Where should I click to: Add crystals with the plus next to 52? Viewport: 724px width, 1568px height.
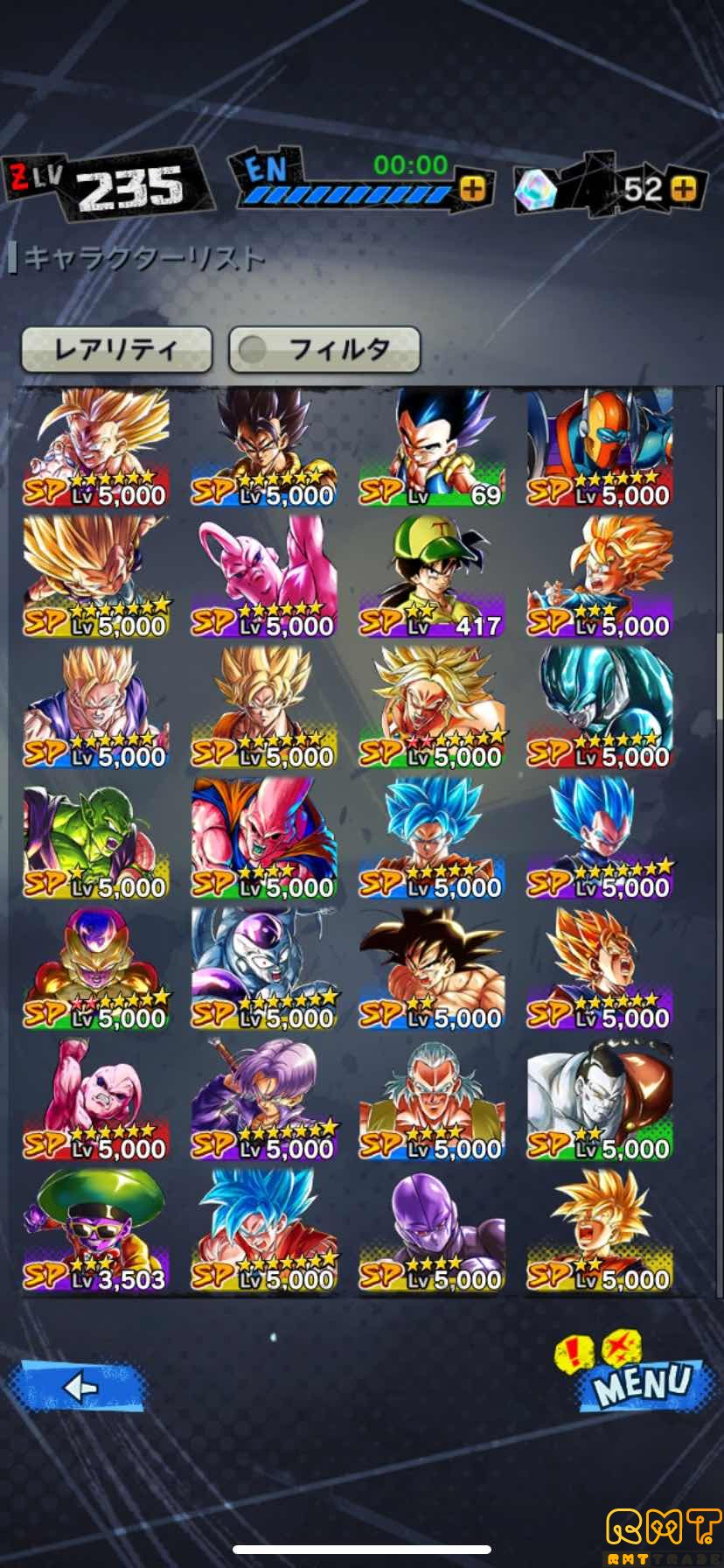[684, 188]
